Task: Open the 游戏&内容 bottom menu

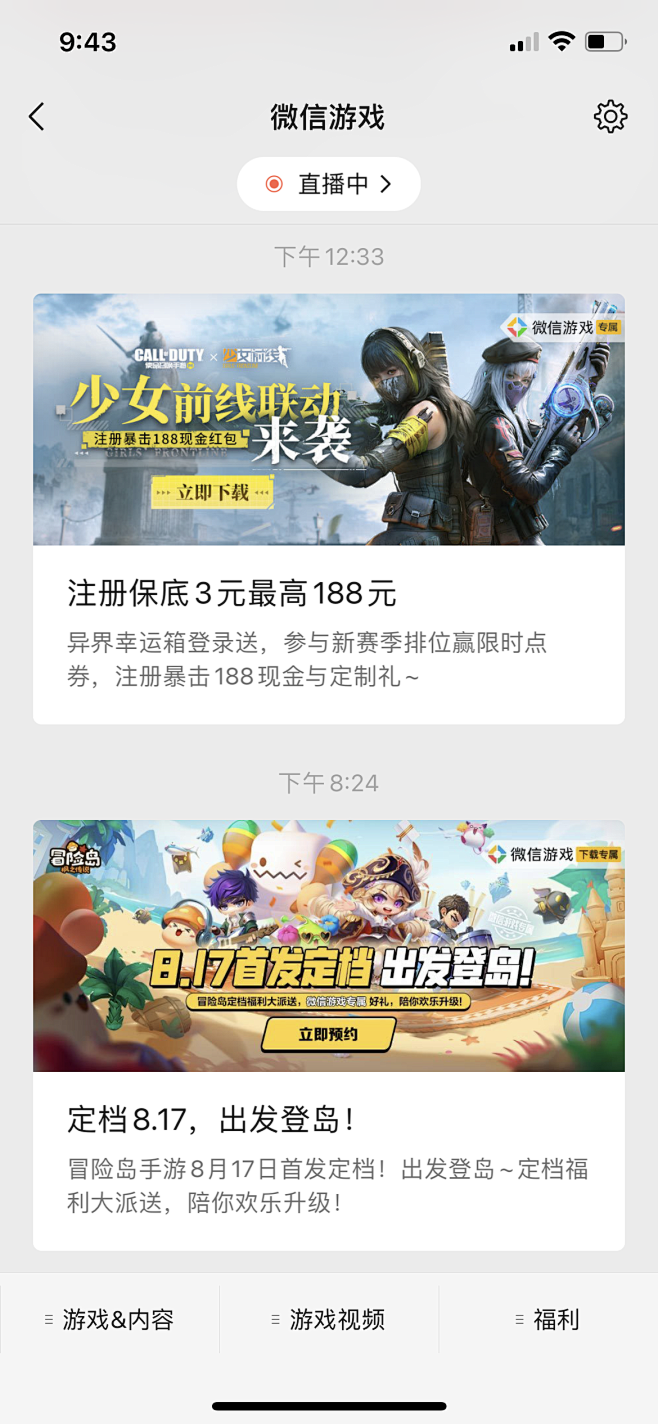Action: click(110, 1320)
